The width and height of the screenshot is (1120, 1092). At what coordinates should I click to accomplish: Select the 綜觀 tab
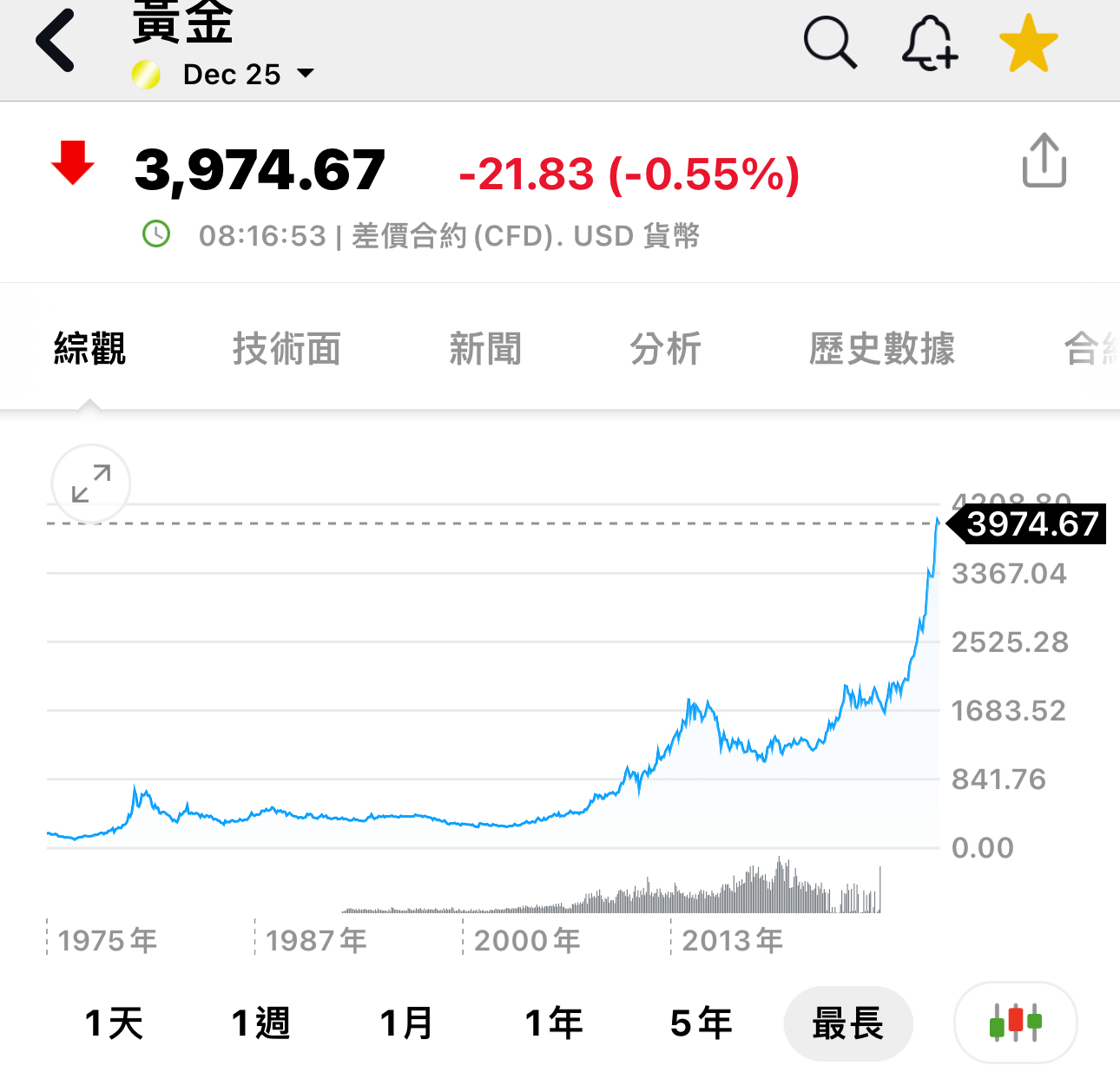[90, 349]
